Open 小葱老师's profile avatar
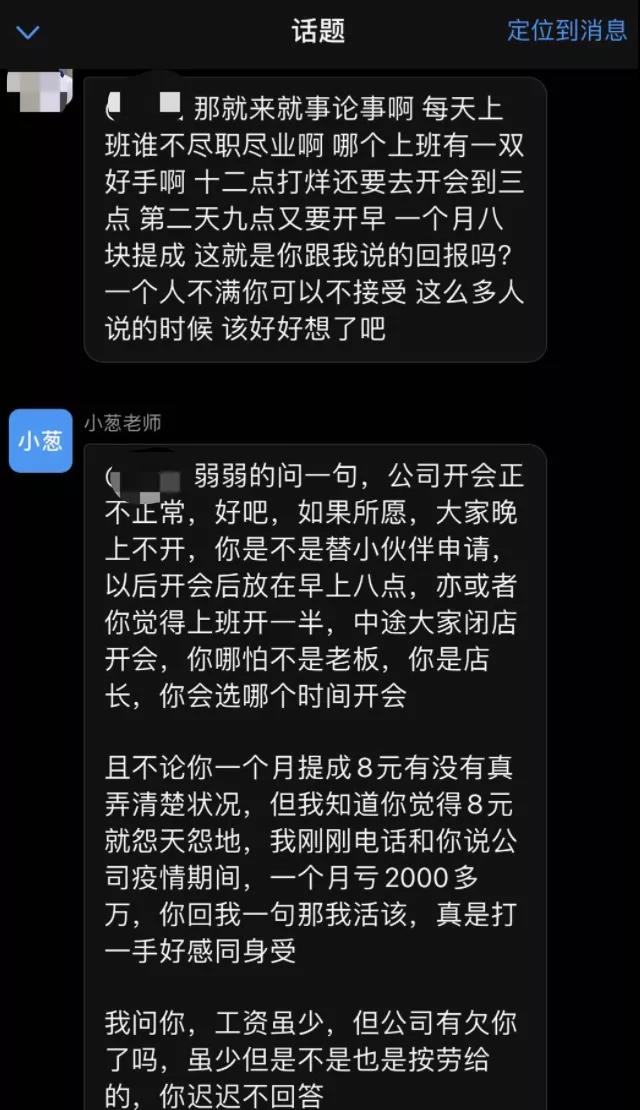The height and width of the screenshot is (1110, 640). [40, 440]
